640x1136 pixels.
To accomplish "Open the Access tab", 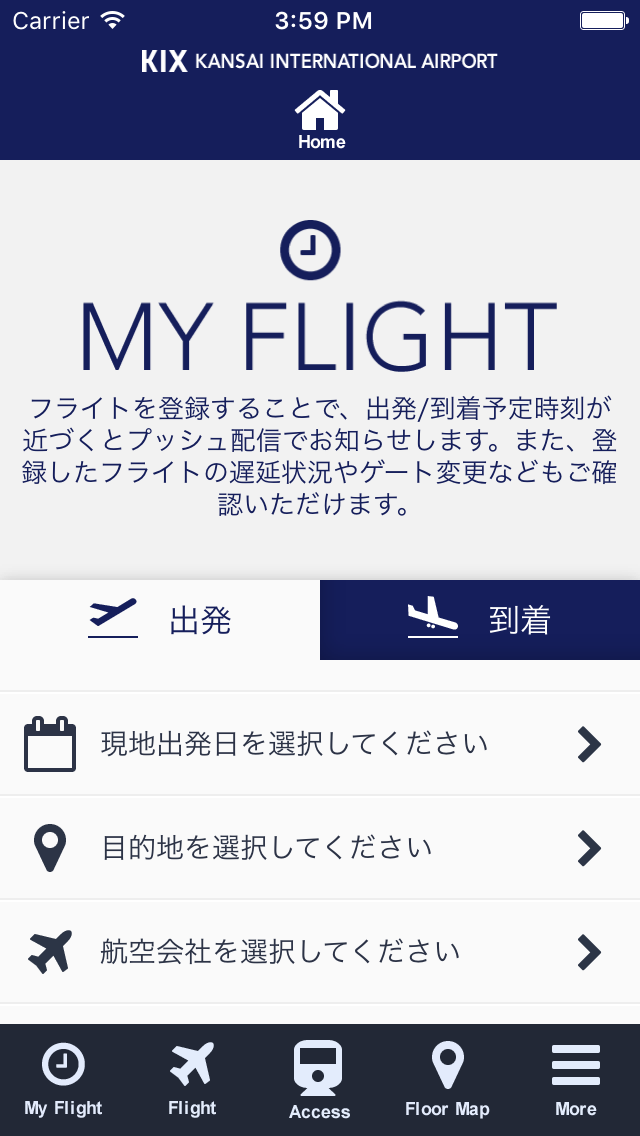I will pyautogui.click(x=320, y=1080).
